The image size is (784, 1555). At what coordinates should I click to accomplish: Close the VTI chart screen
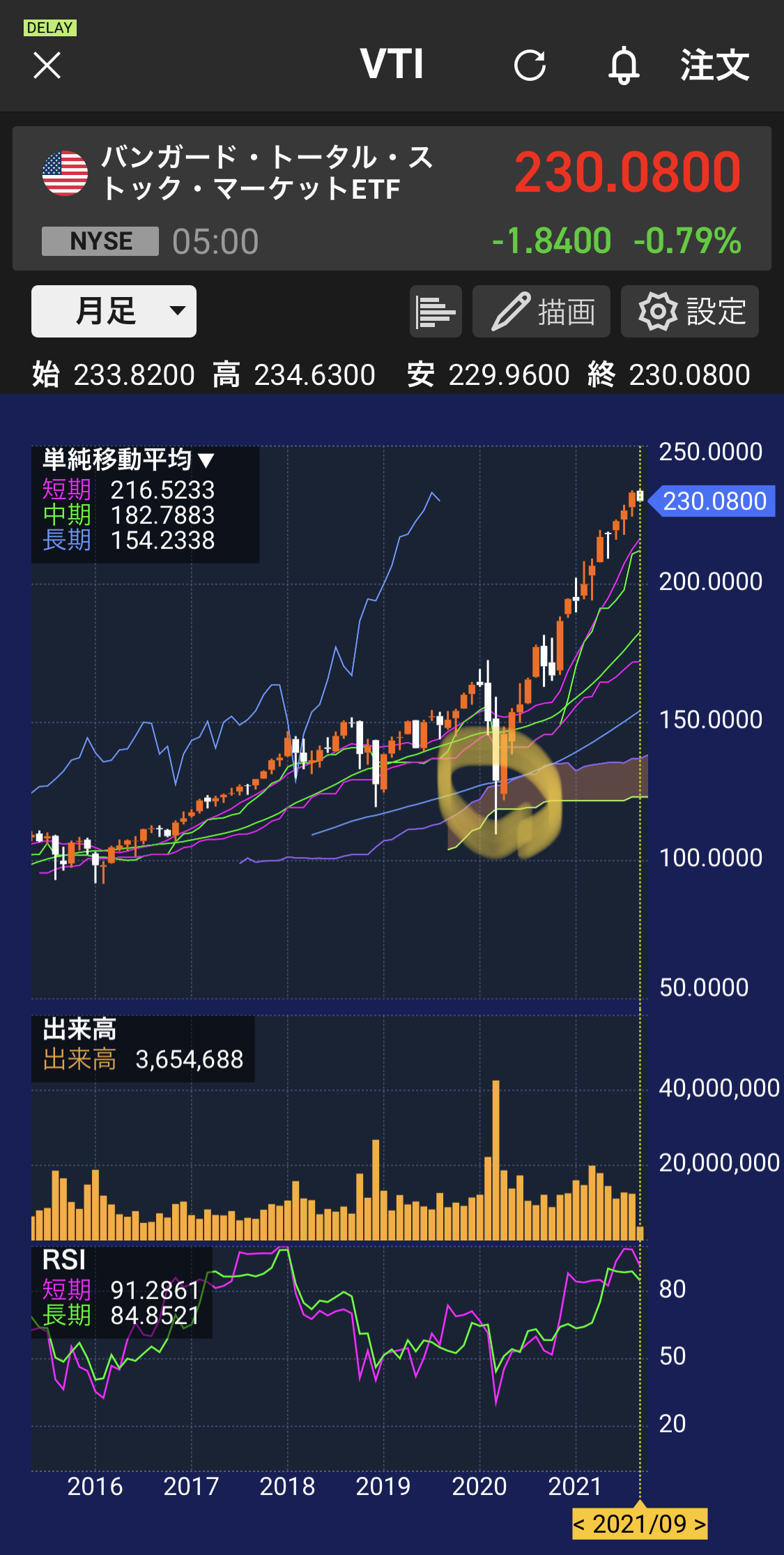point(47,66)
